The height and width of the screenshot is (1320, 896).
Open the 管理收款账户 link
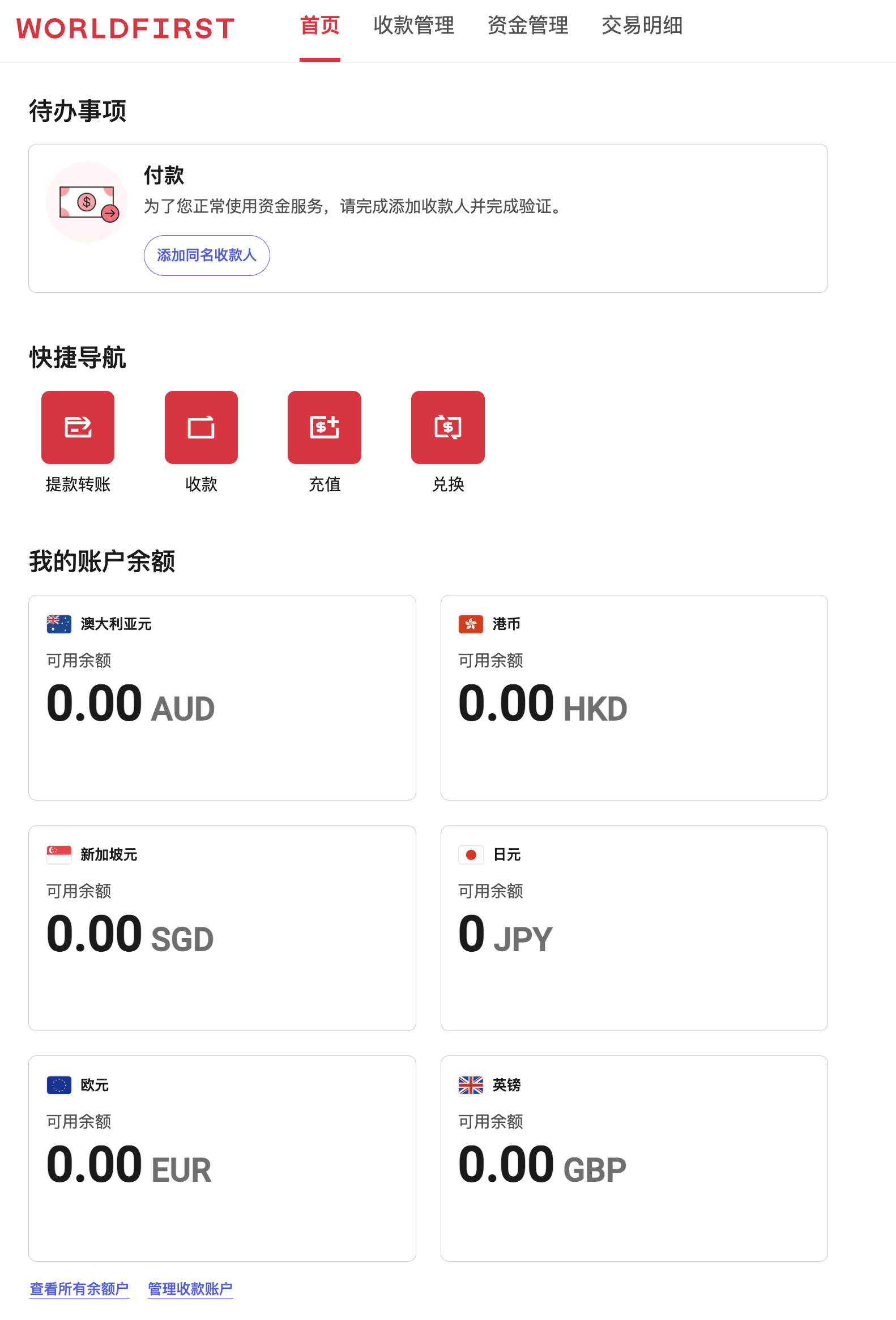[x=190, y=1289]
